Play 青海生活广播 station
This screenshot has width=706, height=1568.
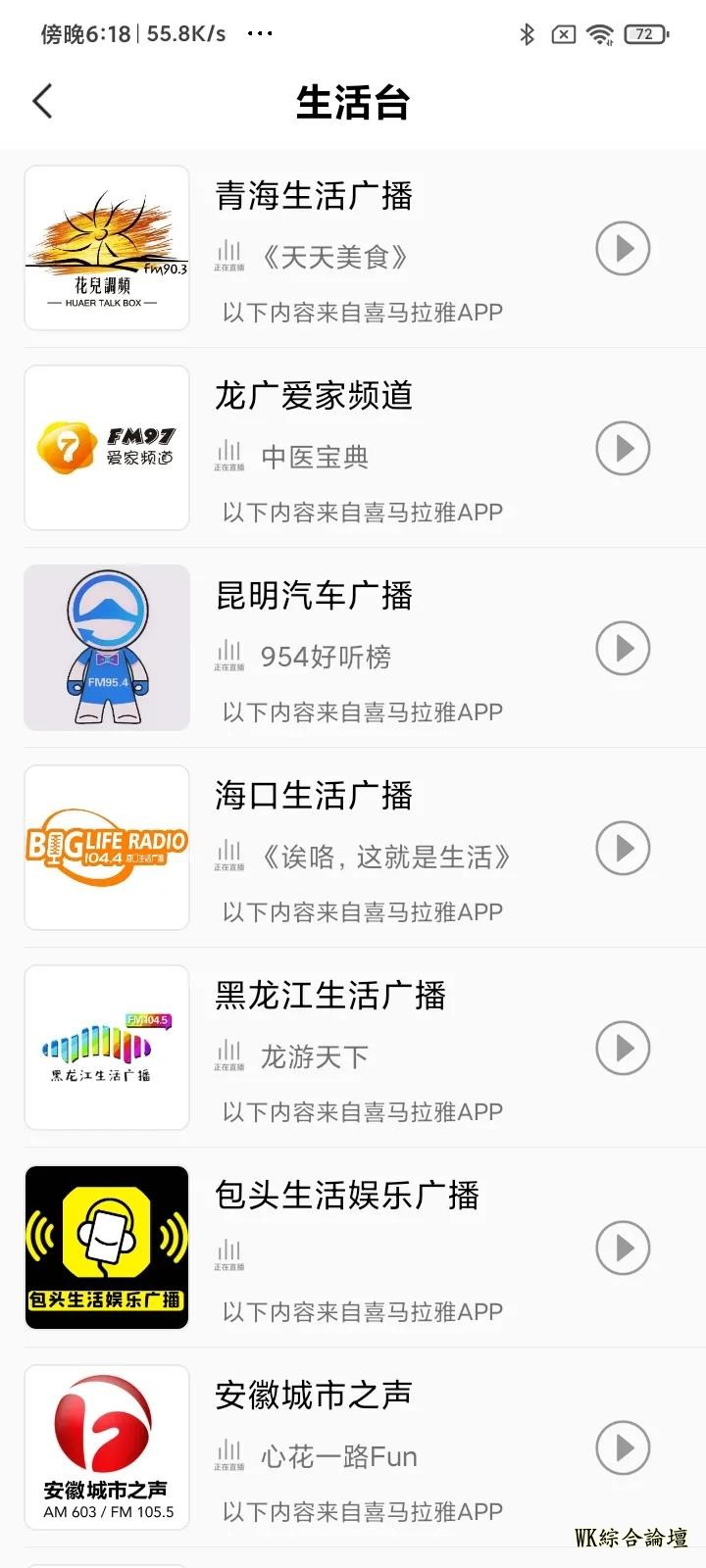623,249
